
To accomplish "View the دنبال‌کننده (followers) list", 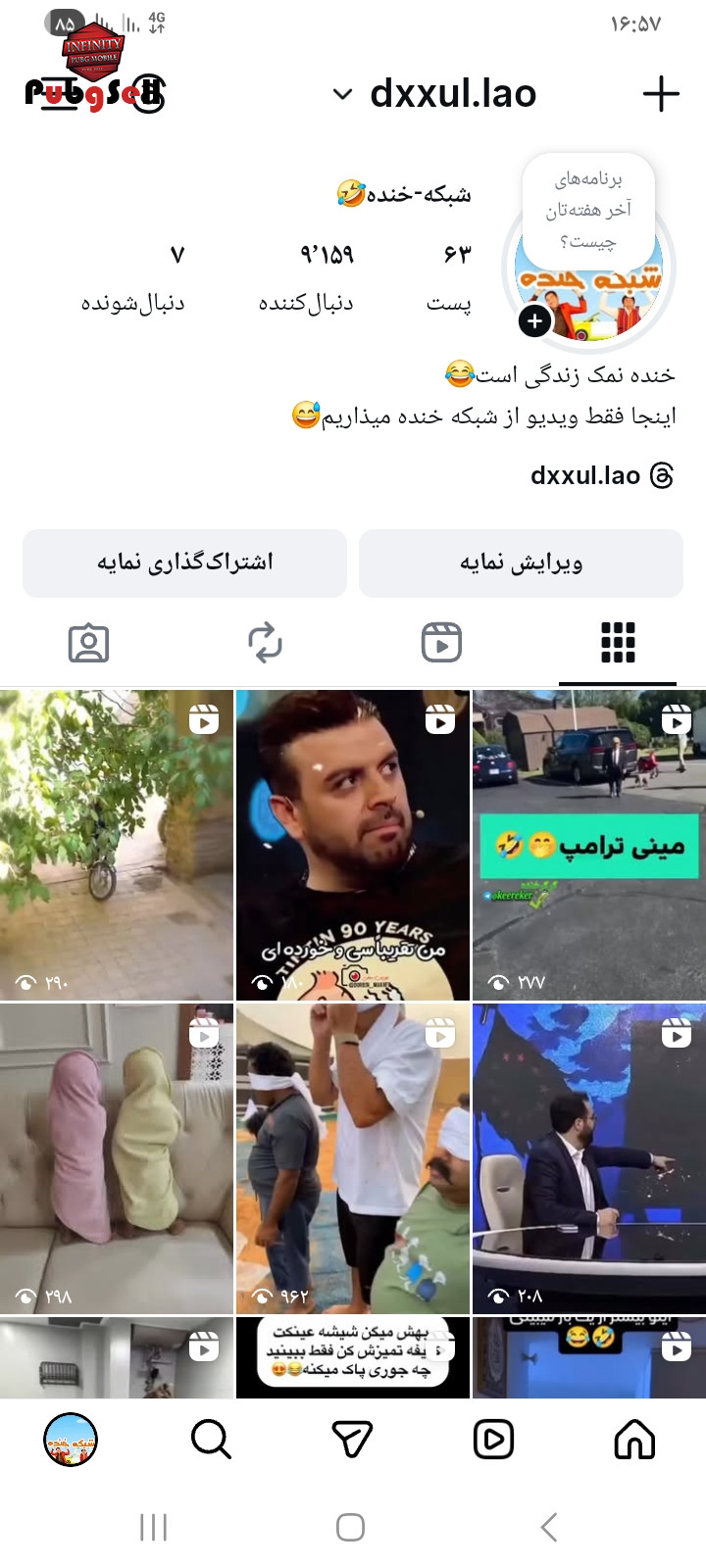I will (x=306, y=278).
